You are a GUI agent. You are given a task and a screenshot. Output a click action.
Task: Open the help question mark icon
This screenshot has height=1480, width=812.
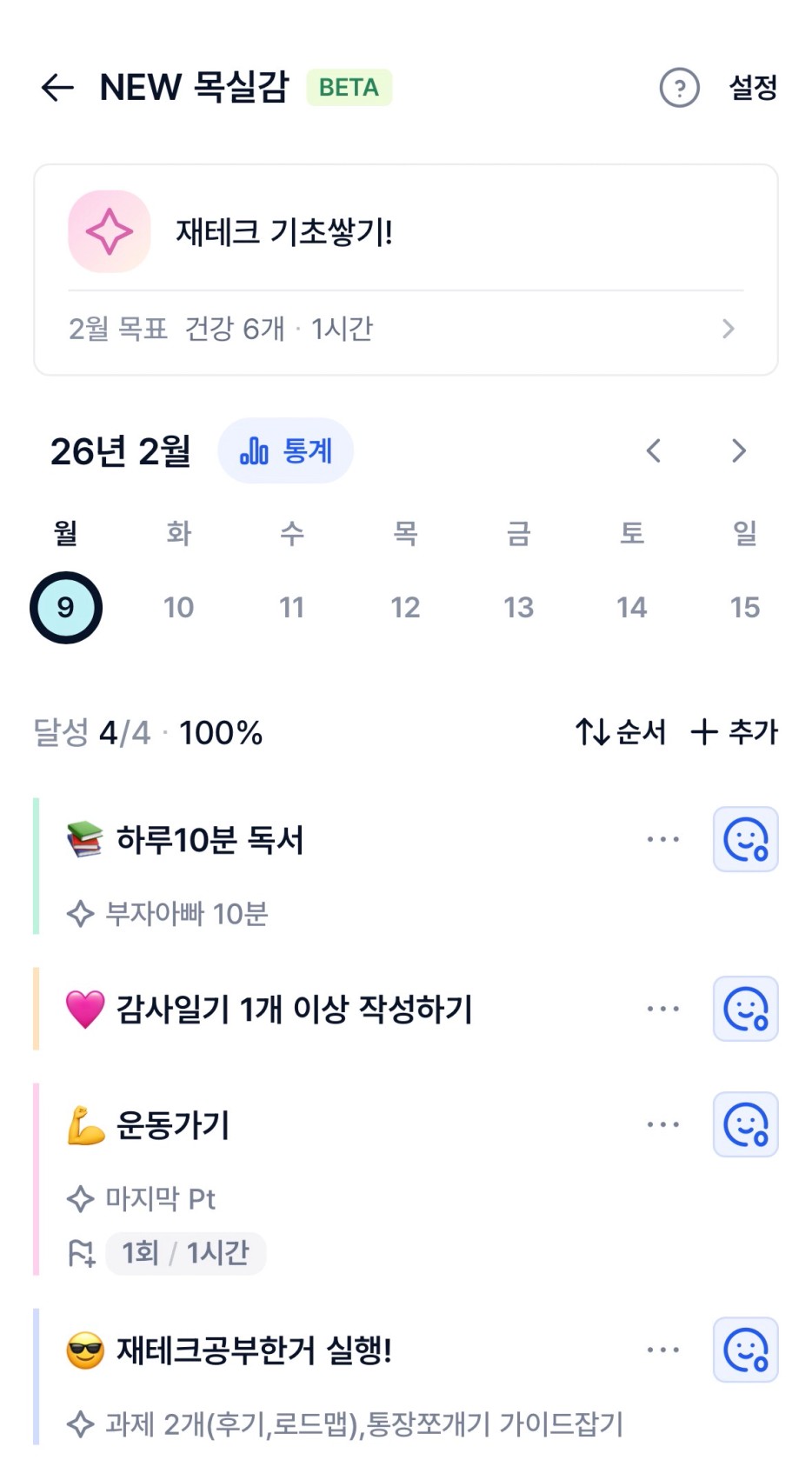[x=679, y=88]
